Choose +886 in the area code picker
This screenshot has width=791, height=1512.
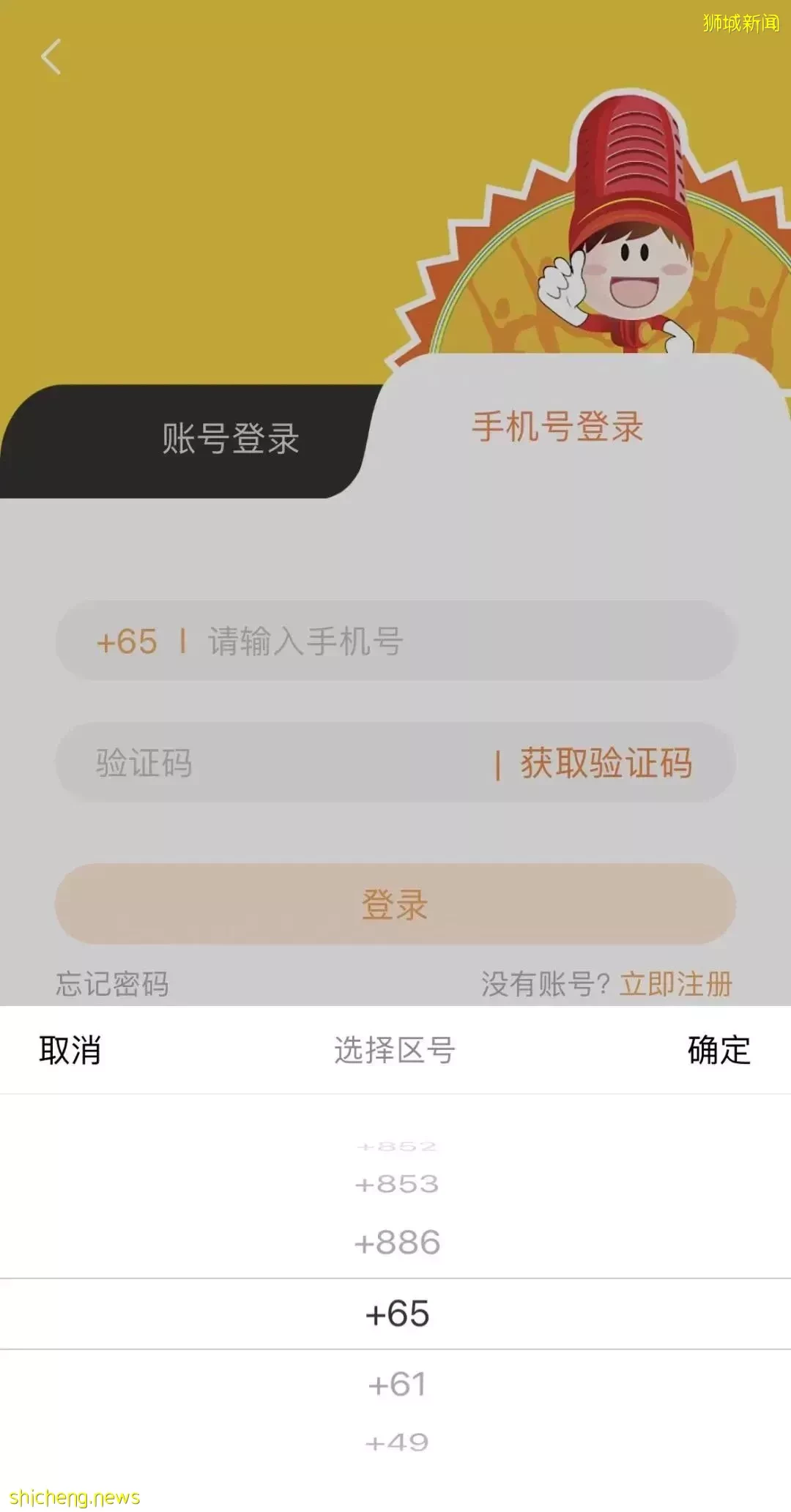(397, 1243)
